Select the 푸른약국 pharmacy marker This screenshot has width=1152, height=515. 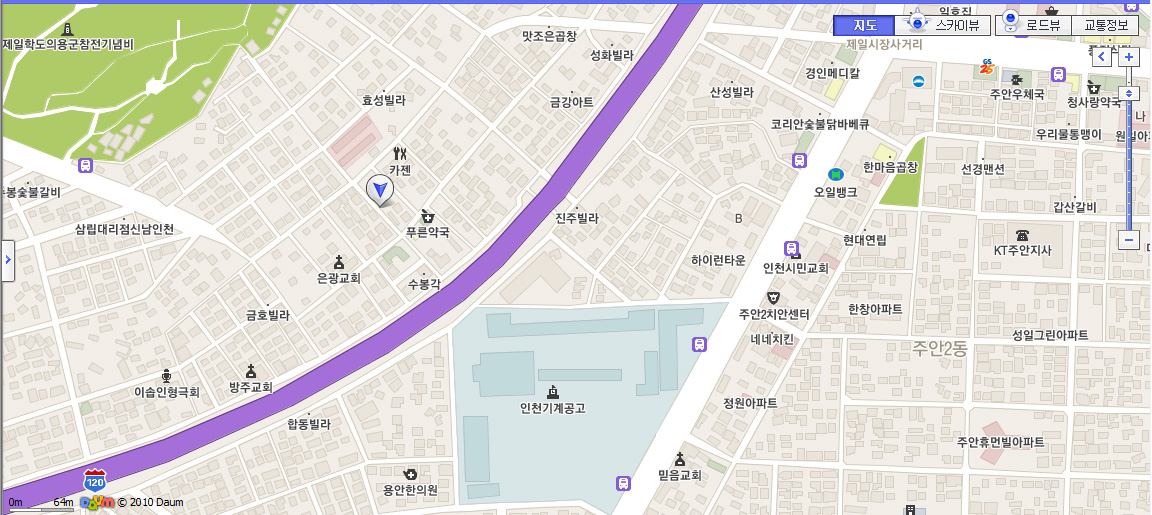428,216
